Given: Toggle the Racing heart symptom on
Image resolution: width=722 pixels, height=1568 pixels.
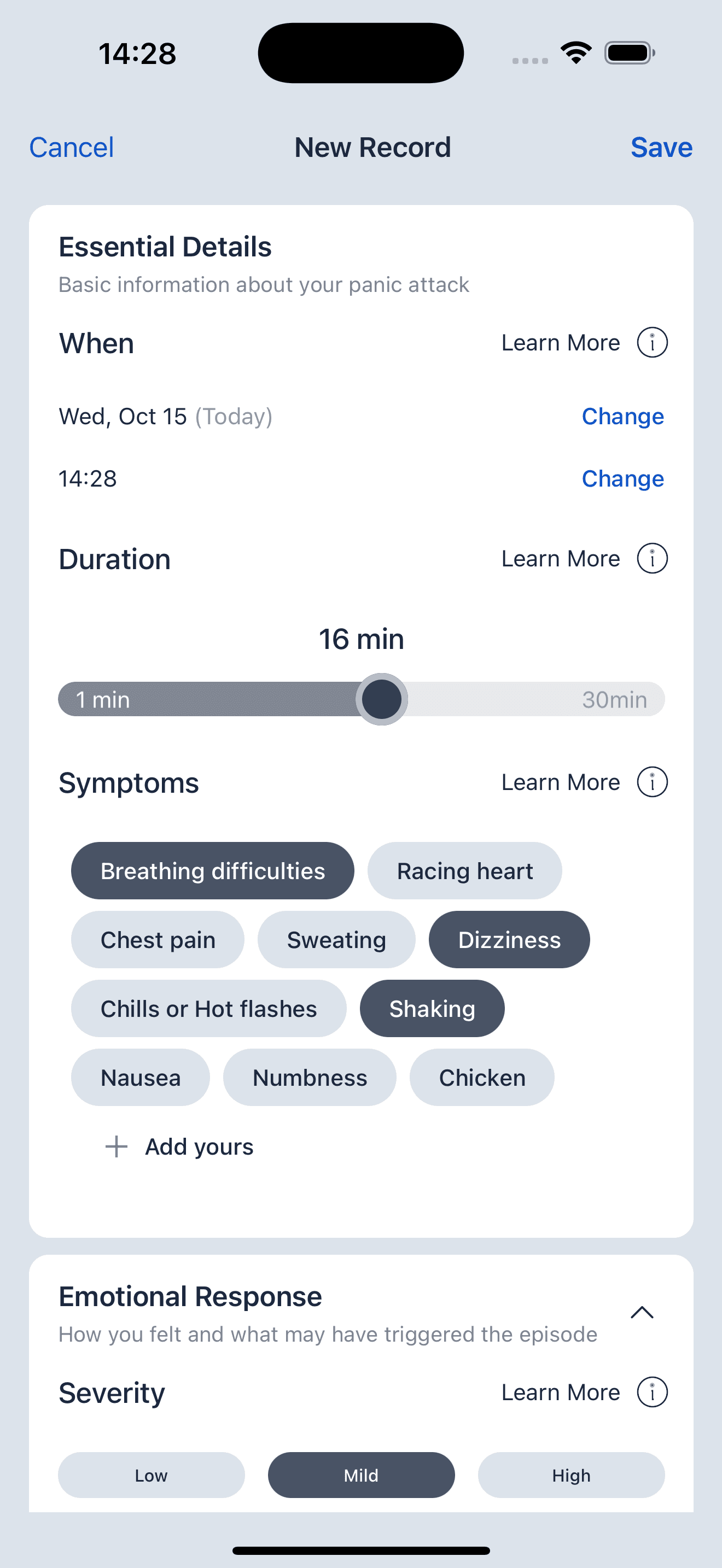Looking at the screenshot, I should [x=464, y=870].
